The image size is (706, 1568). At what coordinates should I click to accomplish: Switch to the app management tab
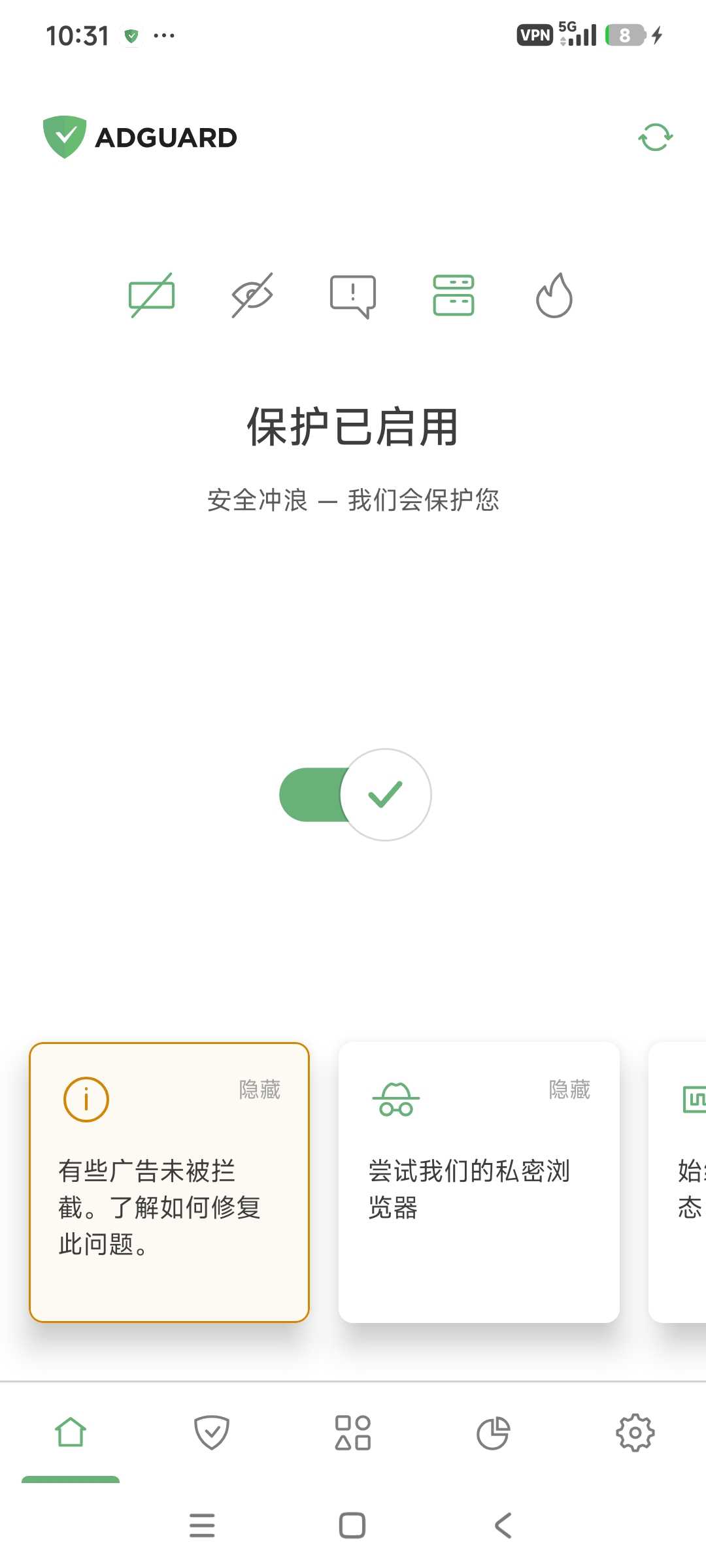[353, 1433]
